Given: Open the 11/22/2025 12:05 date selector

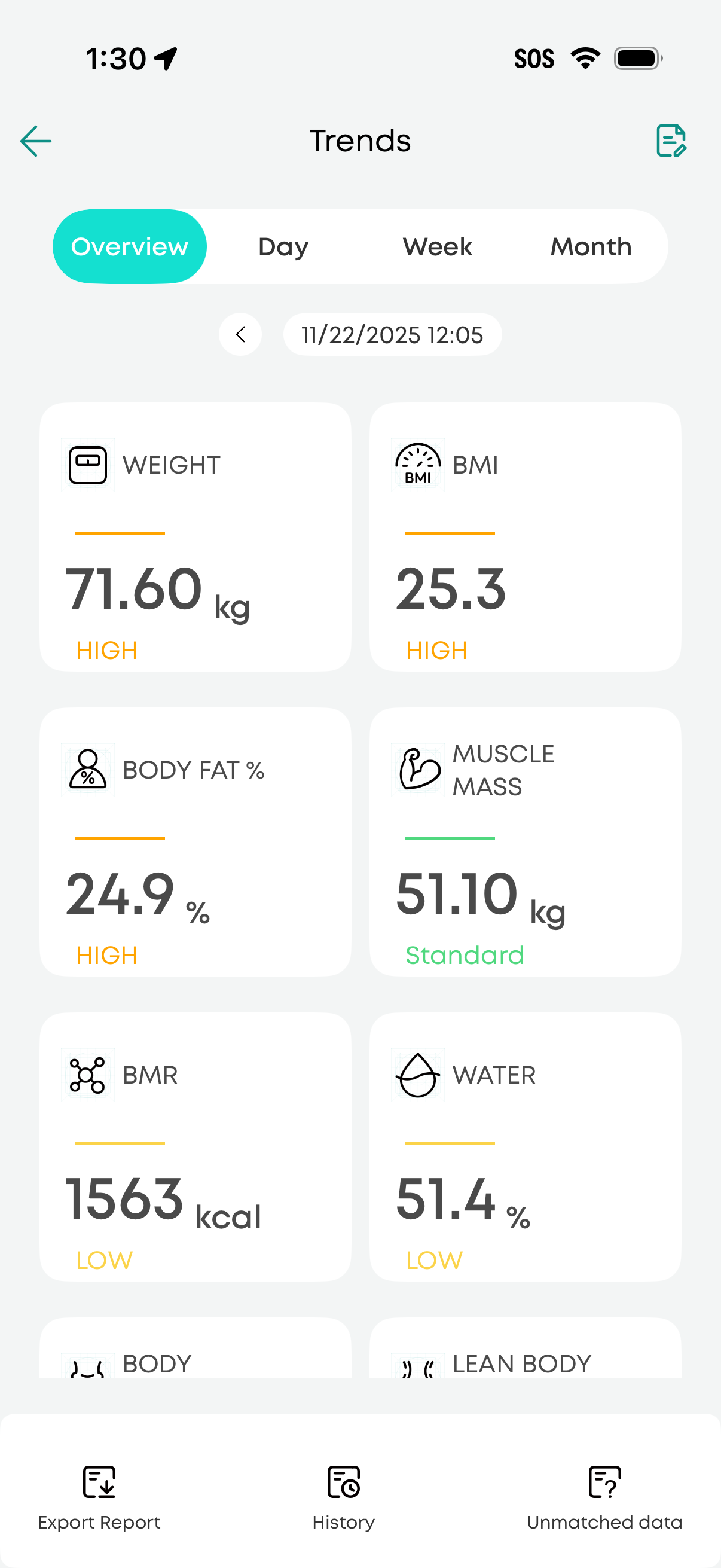Looking at the screenshot, I should [x=392, y=334].
